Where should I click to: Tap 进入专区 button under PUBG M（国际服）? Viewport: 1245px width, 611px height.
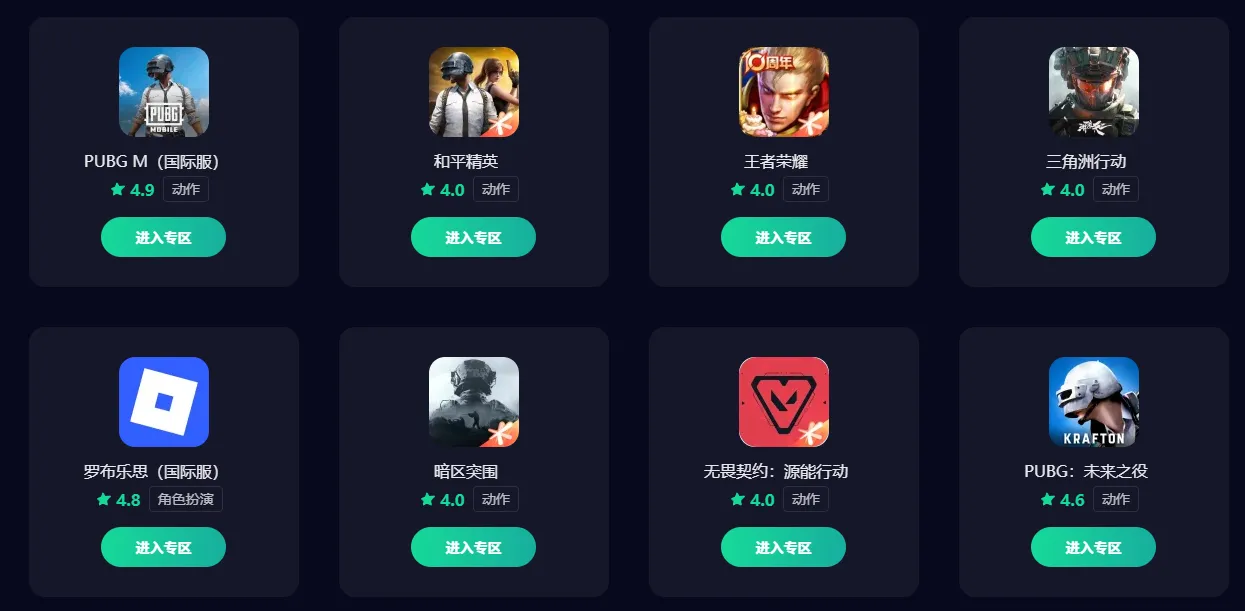tap(163, 238)
